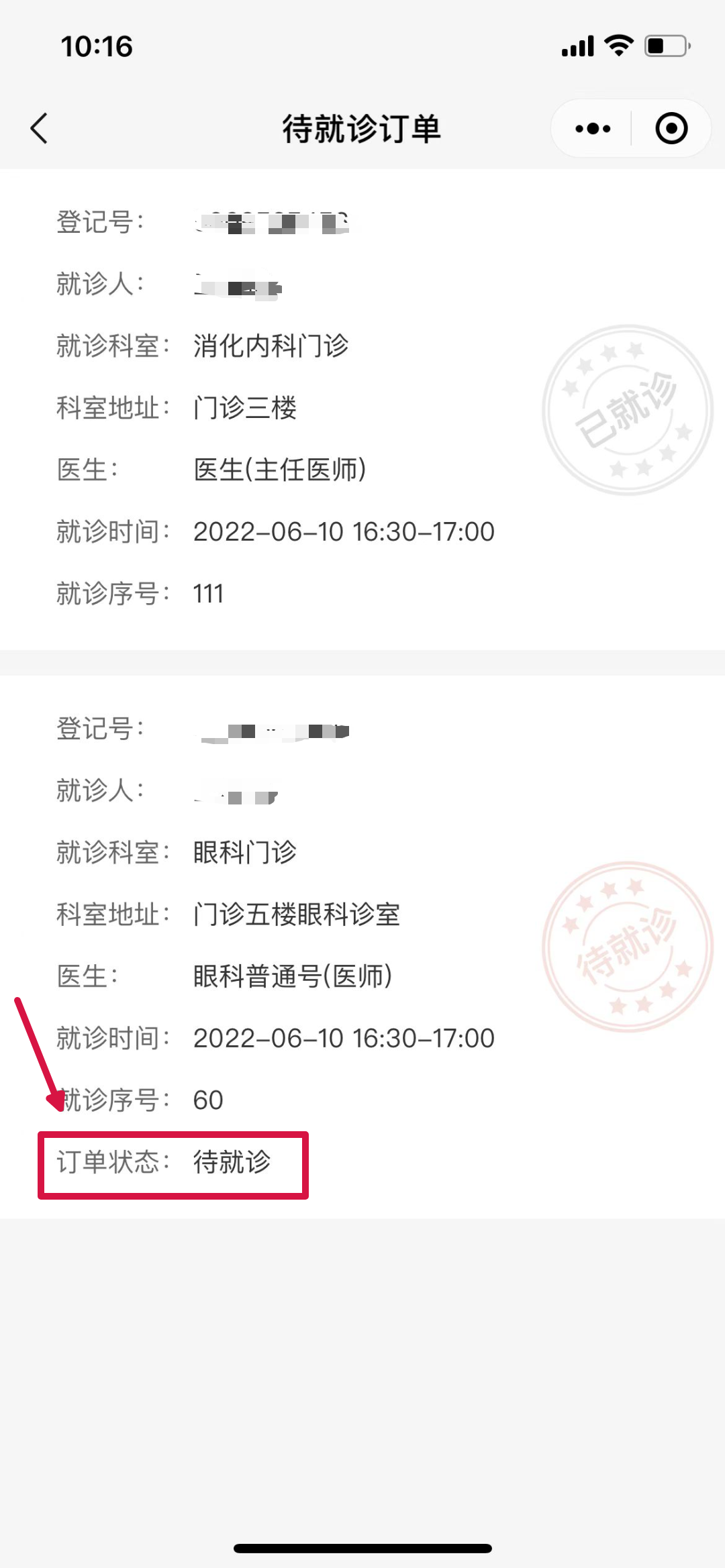Go back with the arrow icon
Screen dimensions: 725x1568
tap(40, 128)
